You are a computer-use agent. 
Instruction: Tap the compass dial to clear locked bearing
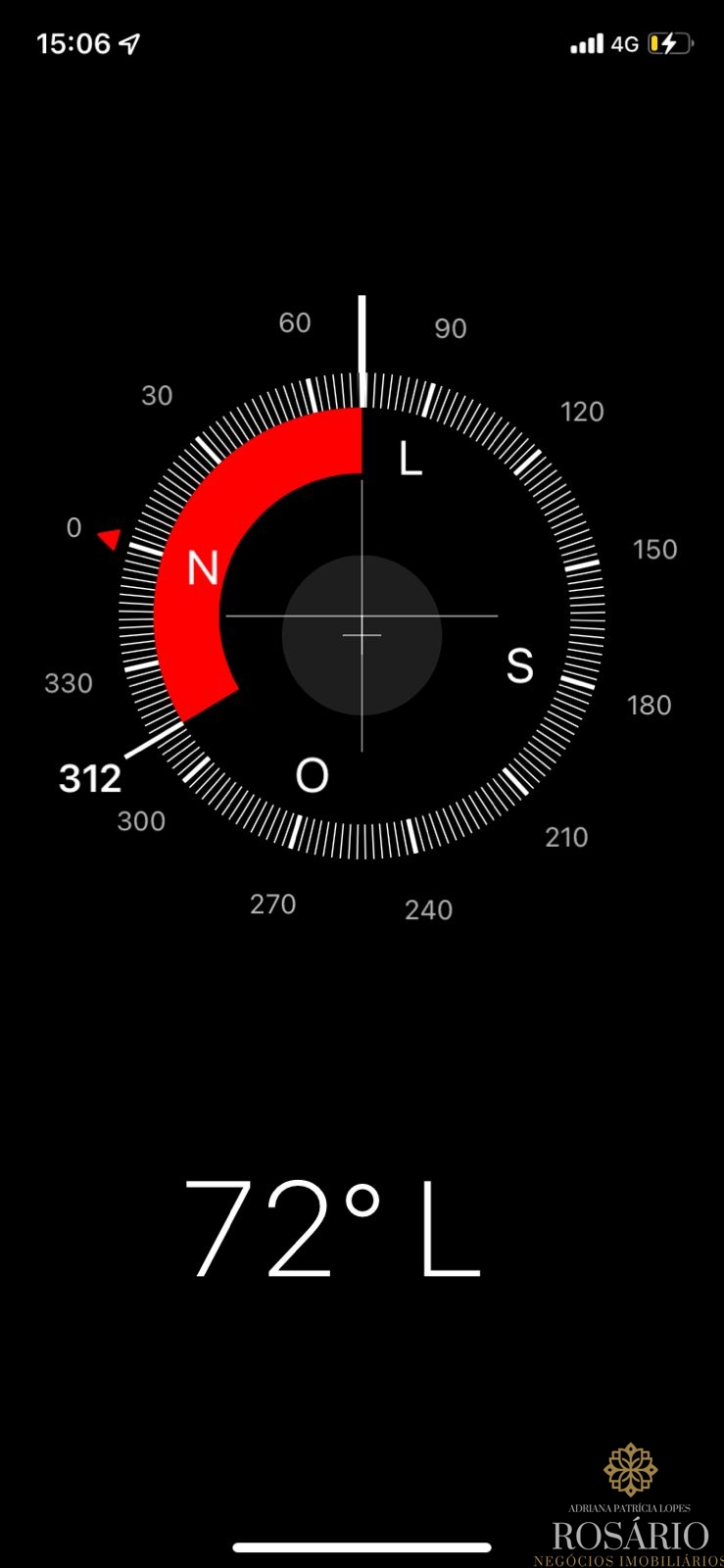[362, 615]
